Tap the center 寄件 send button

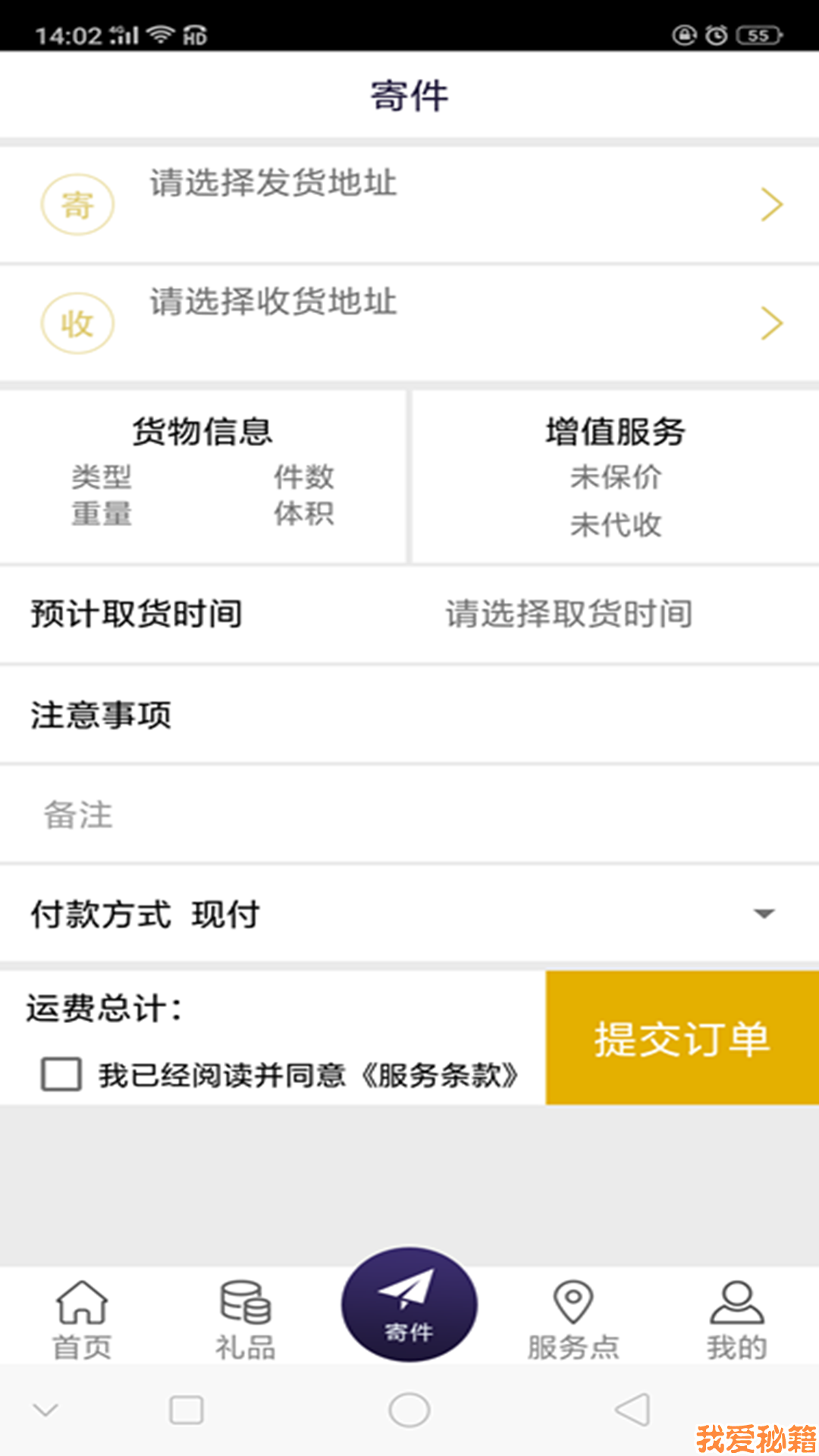click(x=409, y=1304)
